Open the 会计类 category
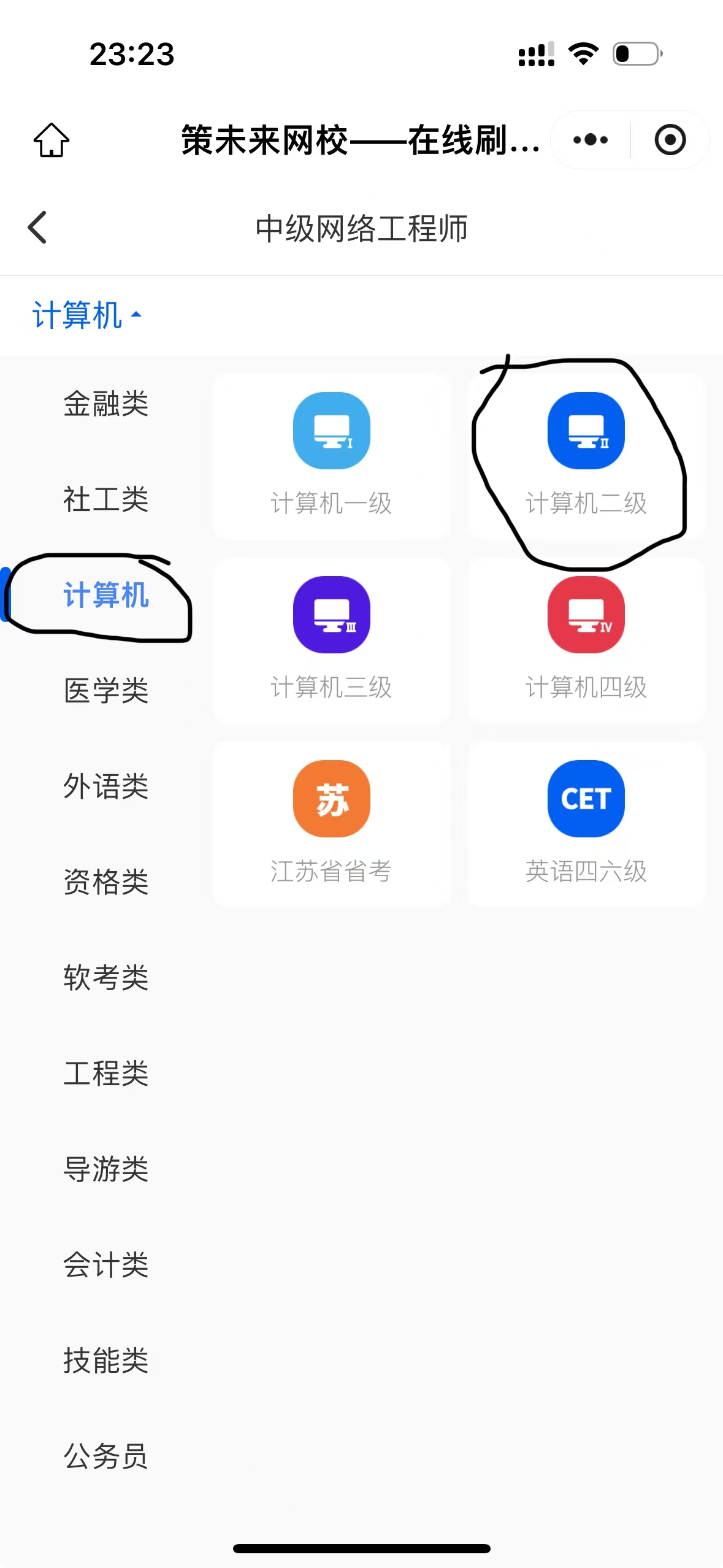Viewport: 723px width, 1568px height. tap(105, 1265)
